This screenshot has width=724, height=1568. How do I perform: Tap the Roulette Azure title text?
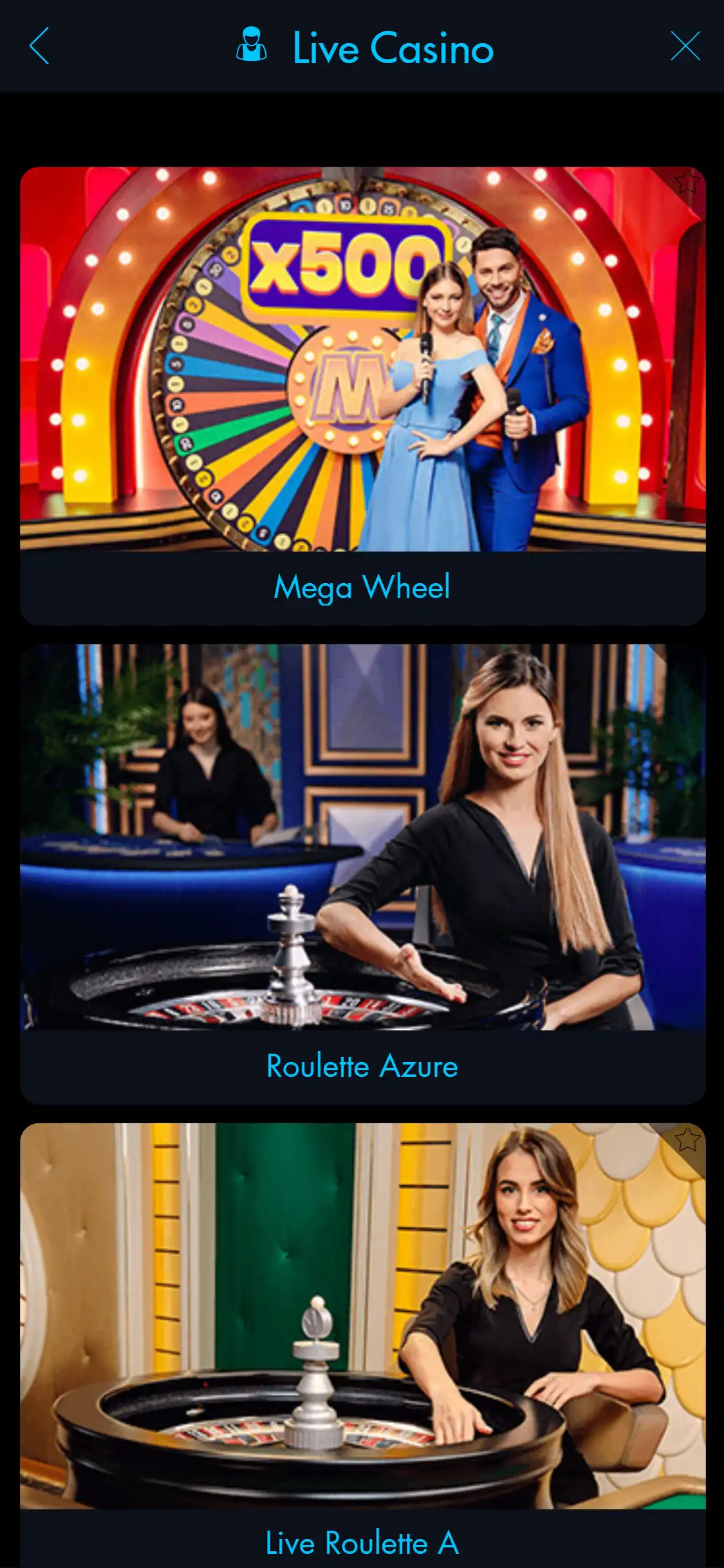click(x=362, y=1065)
